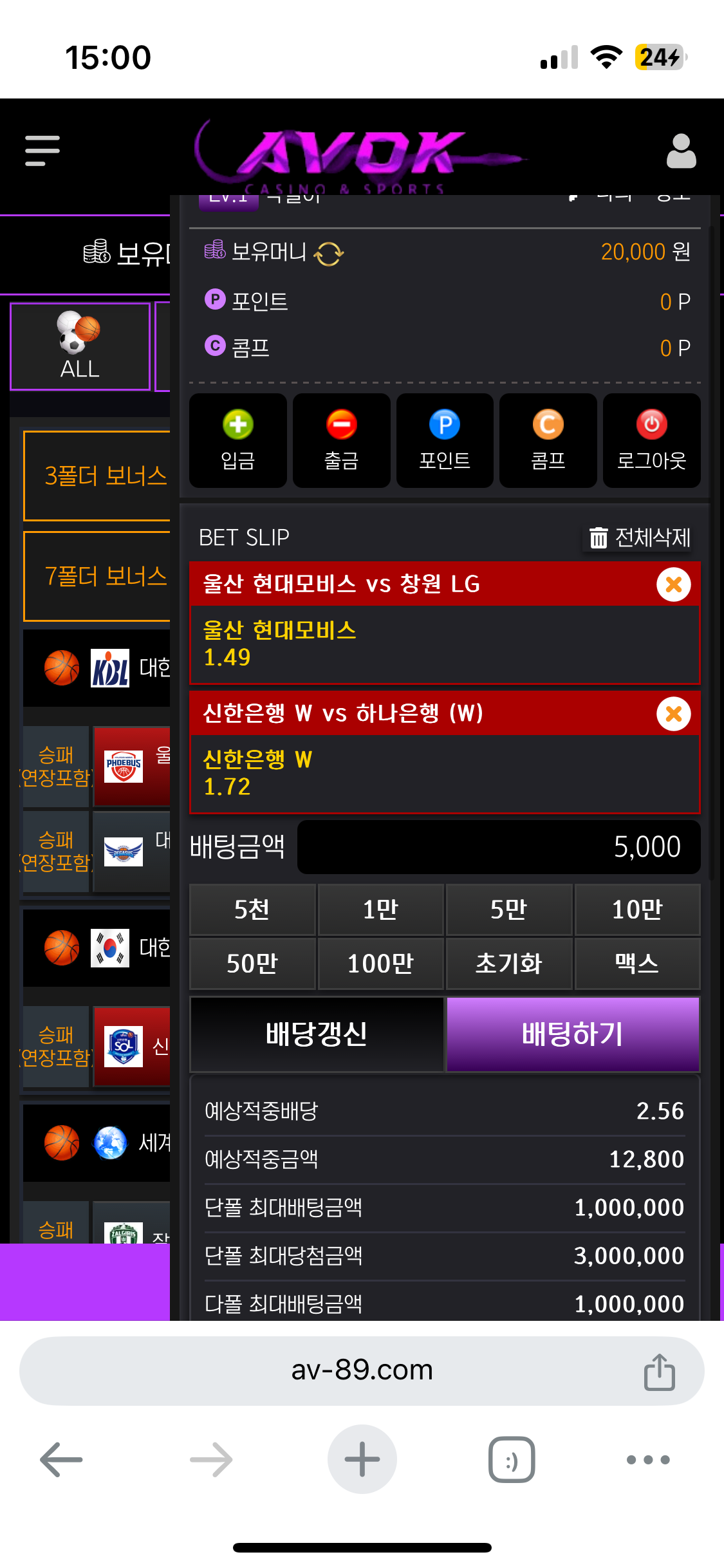This screenshot has height=1568, width=724.
Task: Tap the 로그아웃 button
Action: [x=651, y=441]
